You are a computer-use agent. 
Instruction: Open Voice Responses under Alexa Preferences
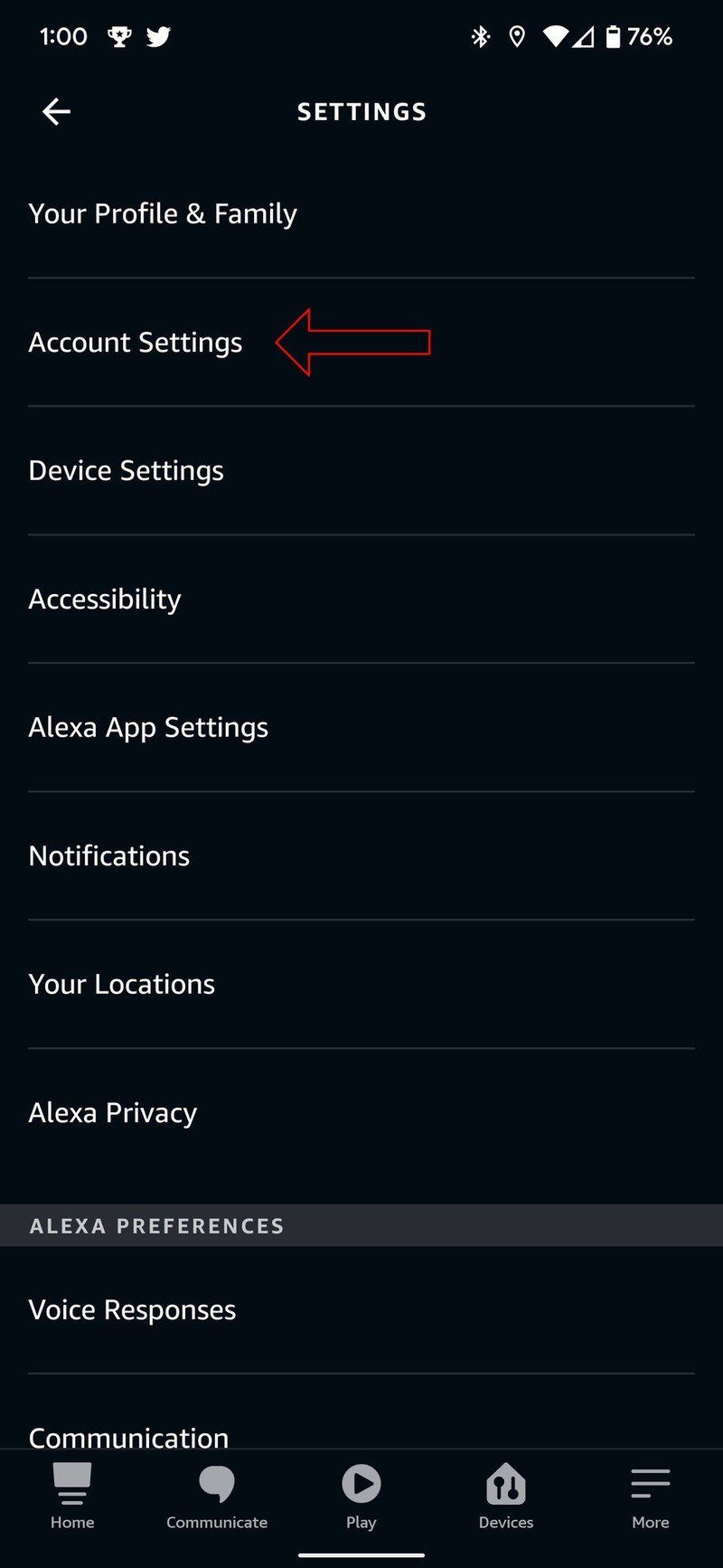[132, 1308]
